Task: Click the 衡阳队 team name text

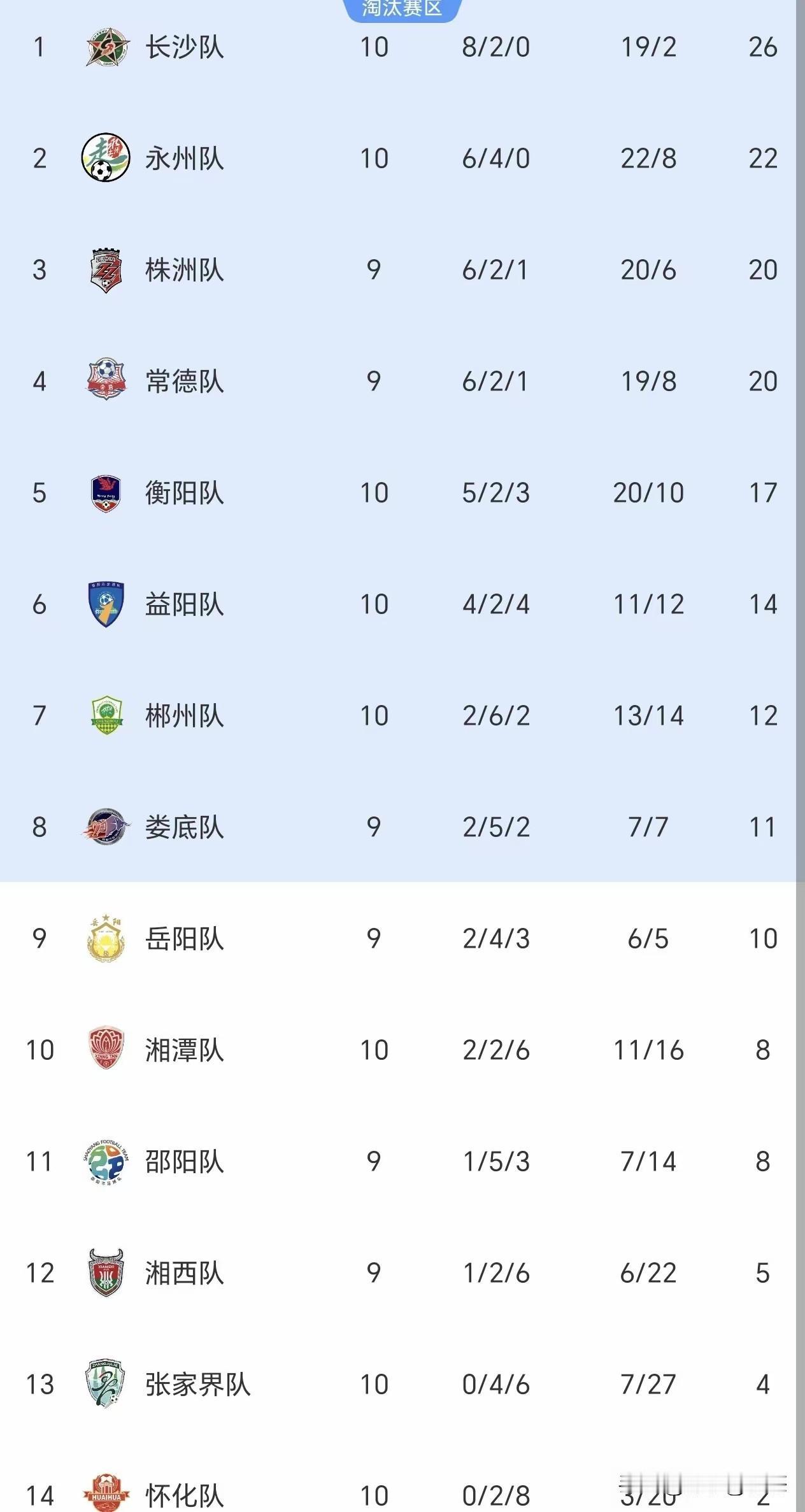Action: click(185, 494)
